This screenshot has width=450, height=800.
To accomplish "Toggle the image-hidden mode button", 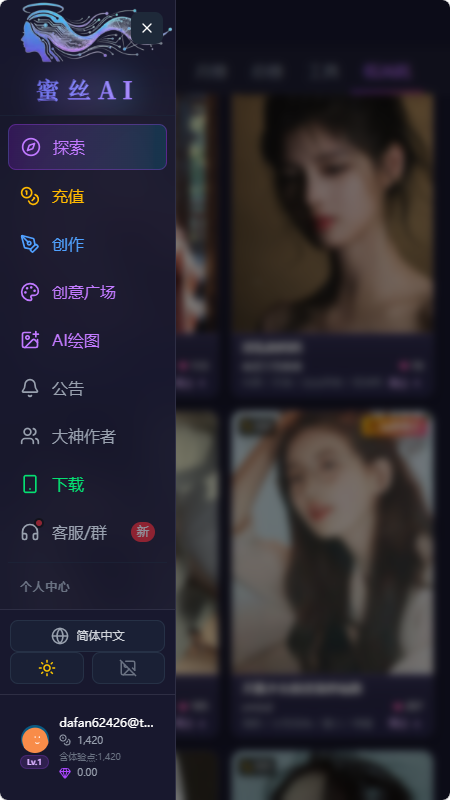I will click(128, 668).
